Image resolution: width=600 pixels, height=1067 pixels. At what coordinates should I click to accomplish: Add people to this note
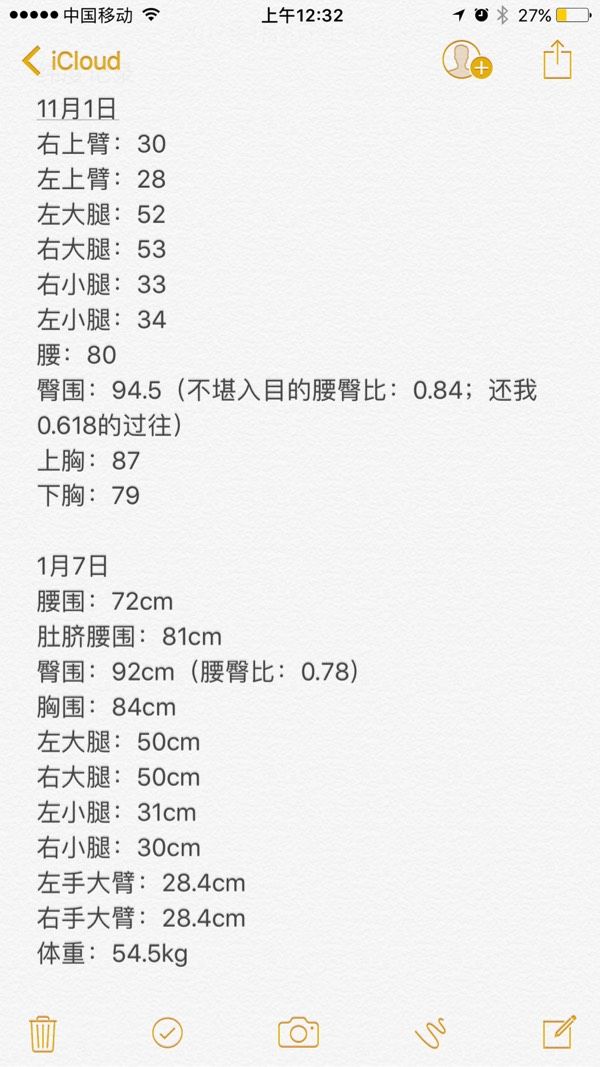pyautogui.click(x=467, y=60)
